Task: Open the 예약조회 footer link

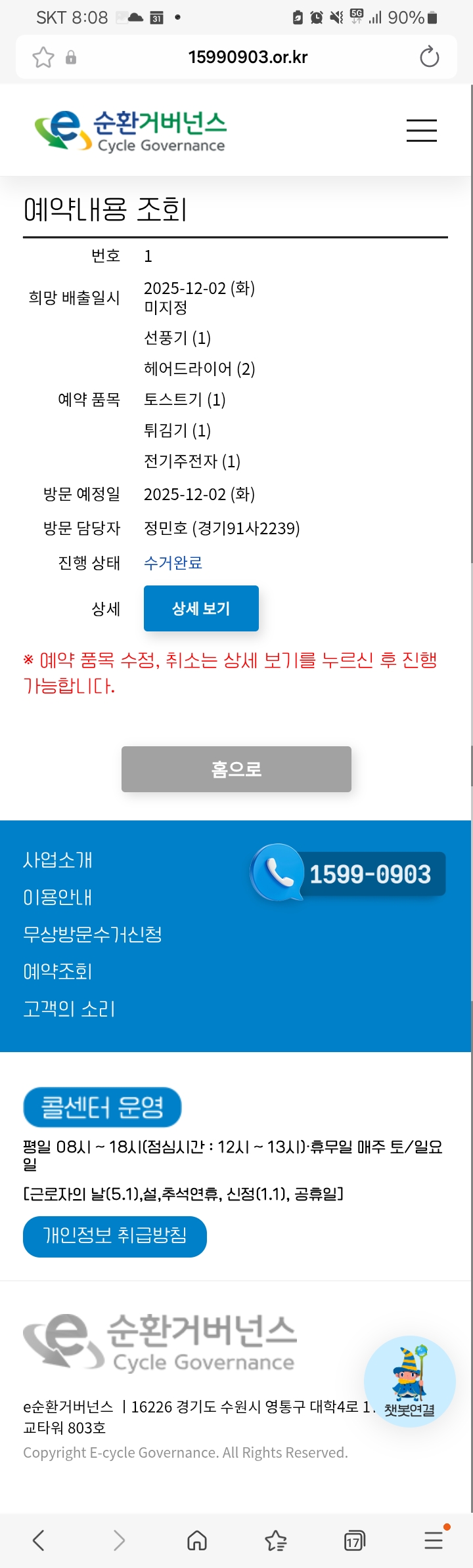Action: [x=58, y=971]
